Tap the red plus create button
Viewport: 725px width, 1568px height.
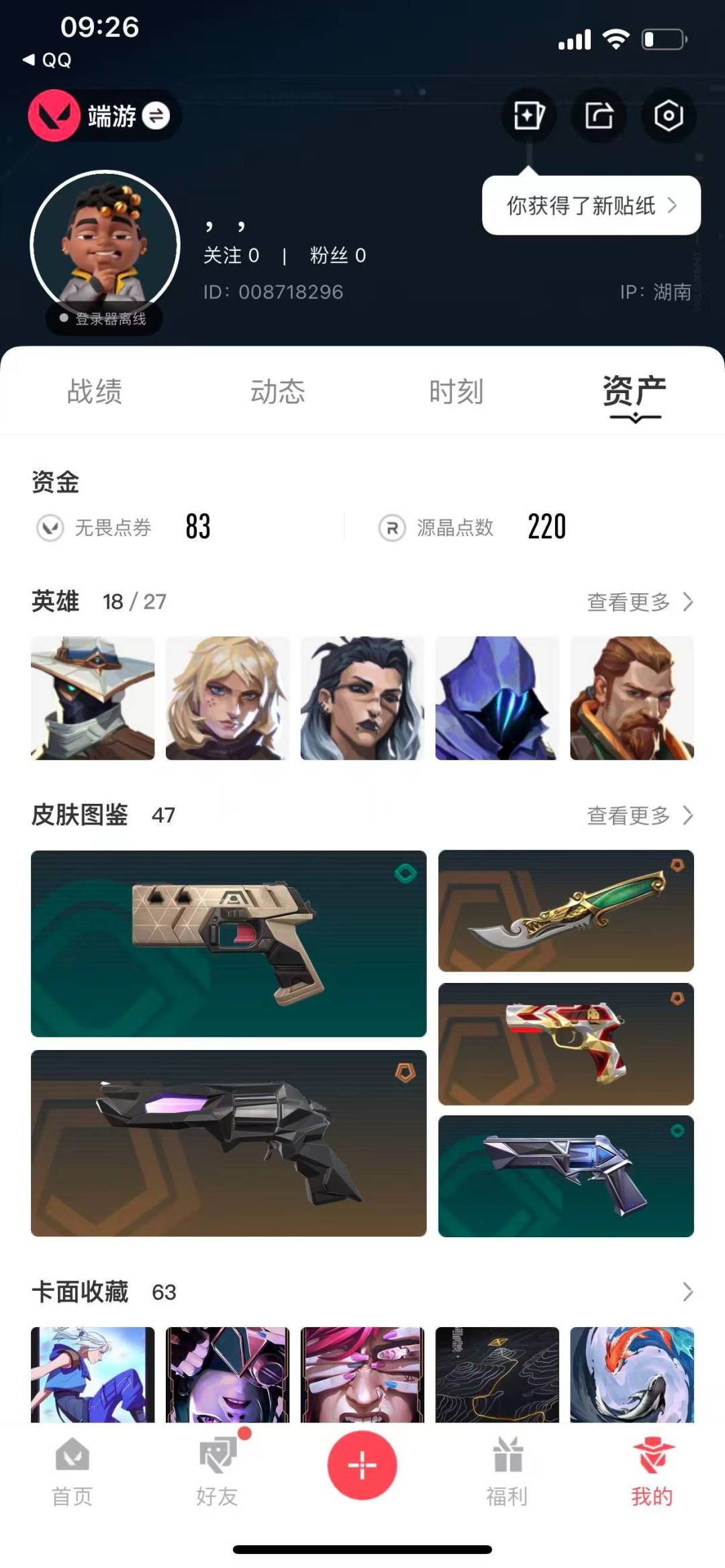click(x=362, y=1465)
